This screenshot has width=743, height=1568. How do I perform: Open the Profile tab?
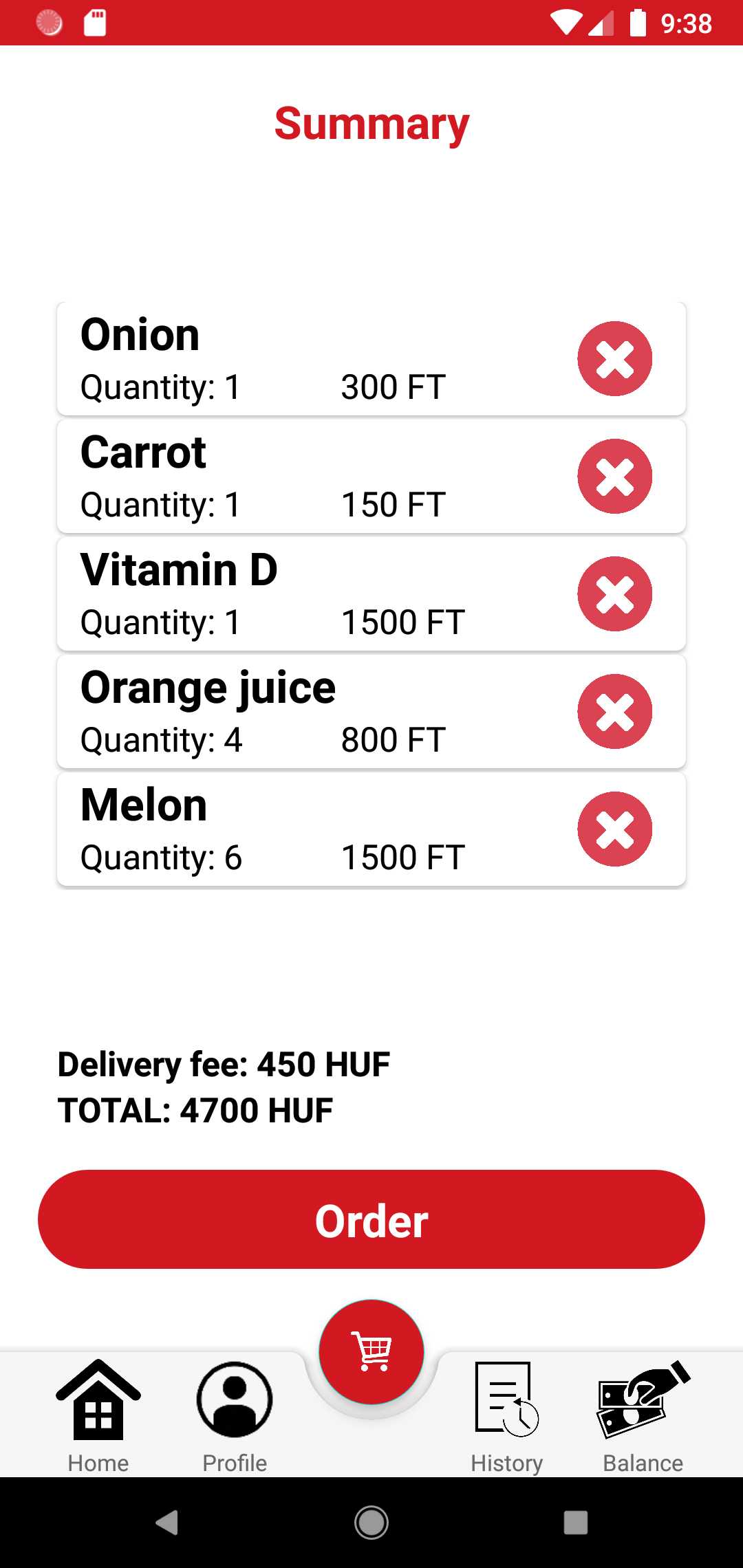click(233, 1417)
